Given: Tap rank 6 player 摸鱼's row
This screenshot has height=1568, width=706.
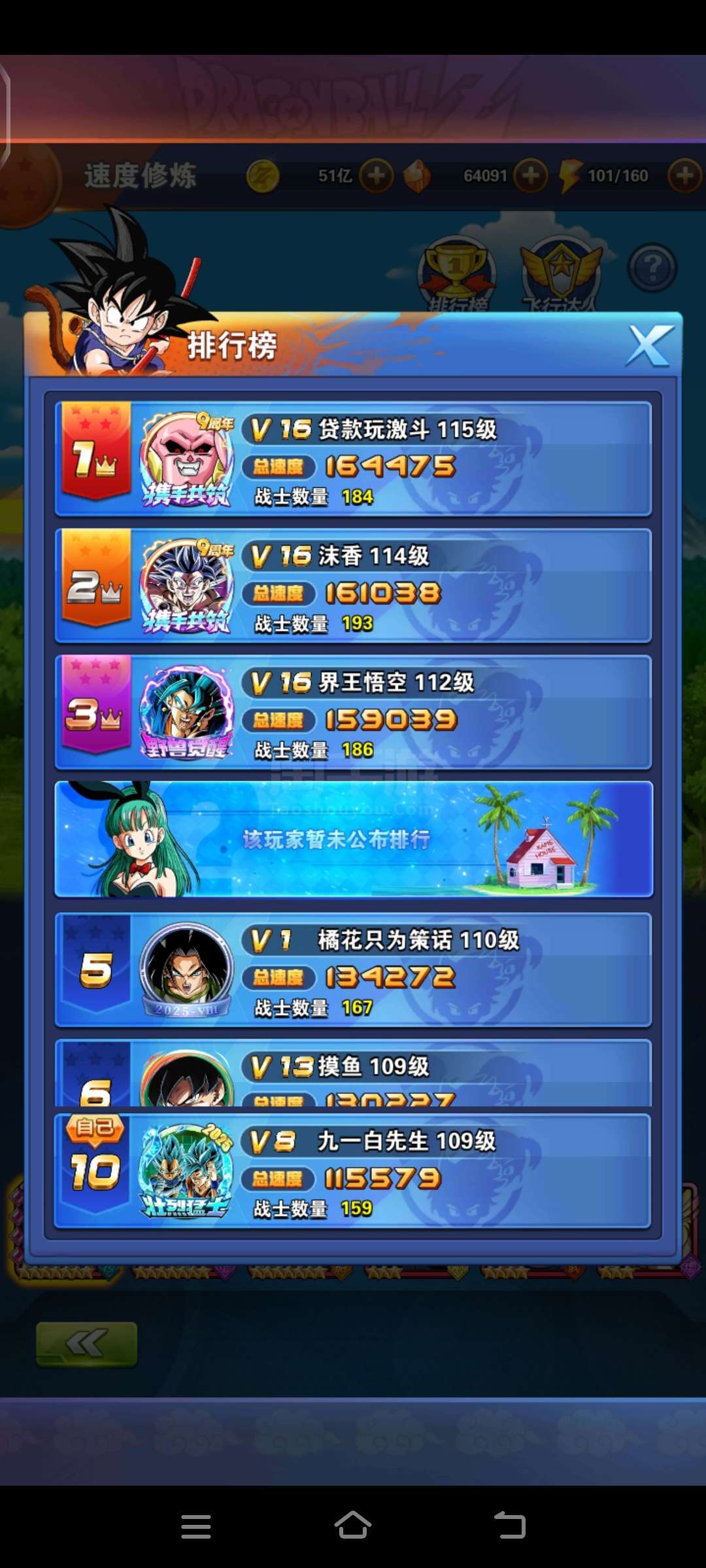Looking at the screenshot, I should pos(353,1075).
